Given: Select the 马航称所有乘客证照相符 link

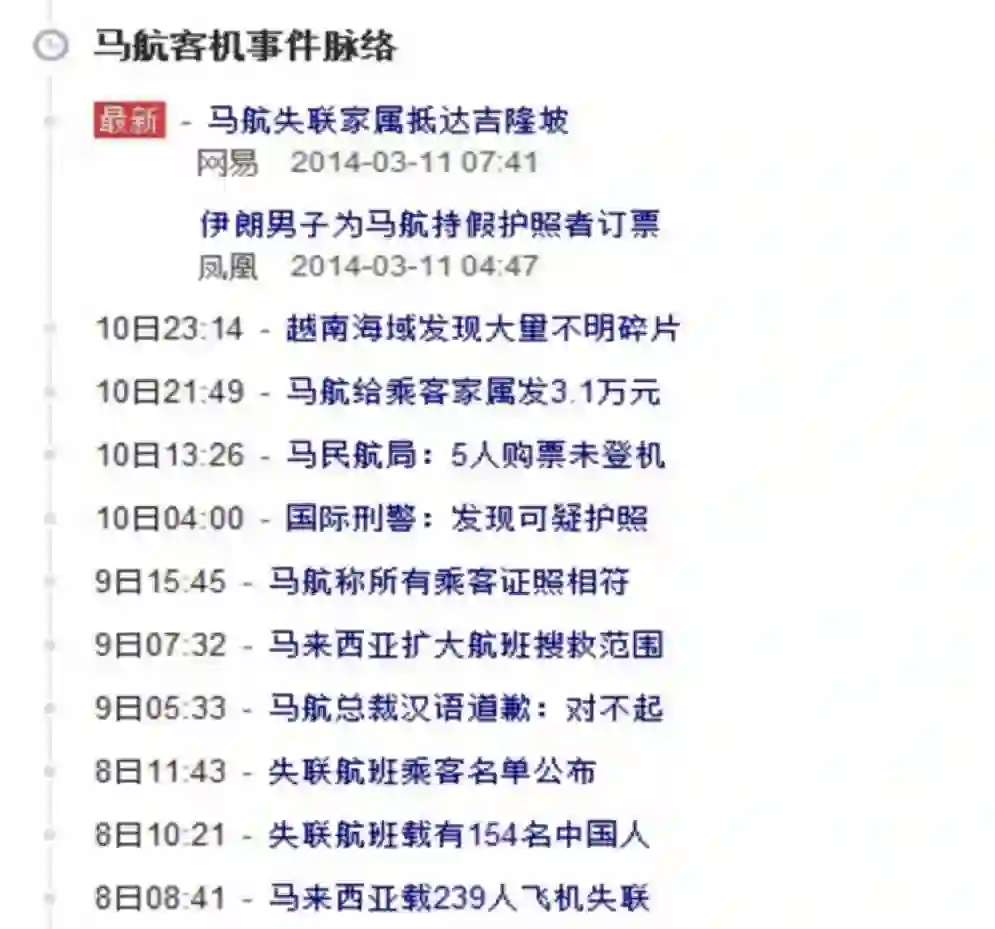Looking at the screenshot, I should 449,581.
